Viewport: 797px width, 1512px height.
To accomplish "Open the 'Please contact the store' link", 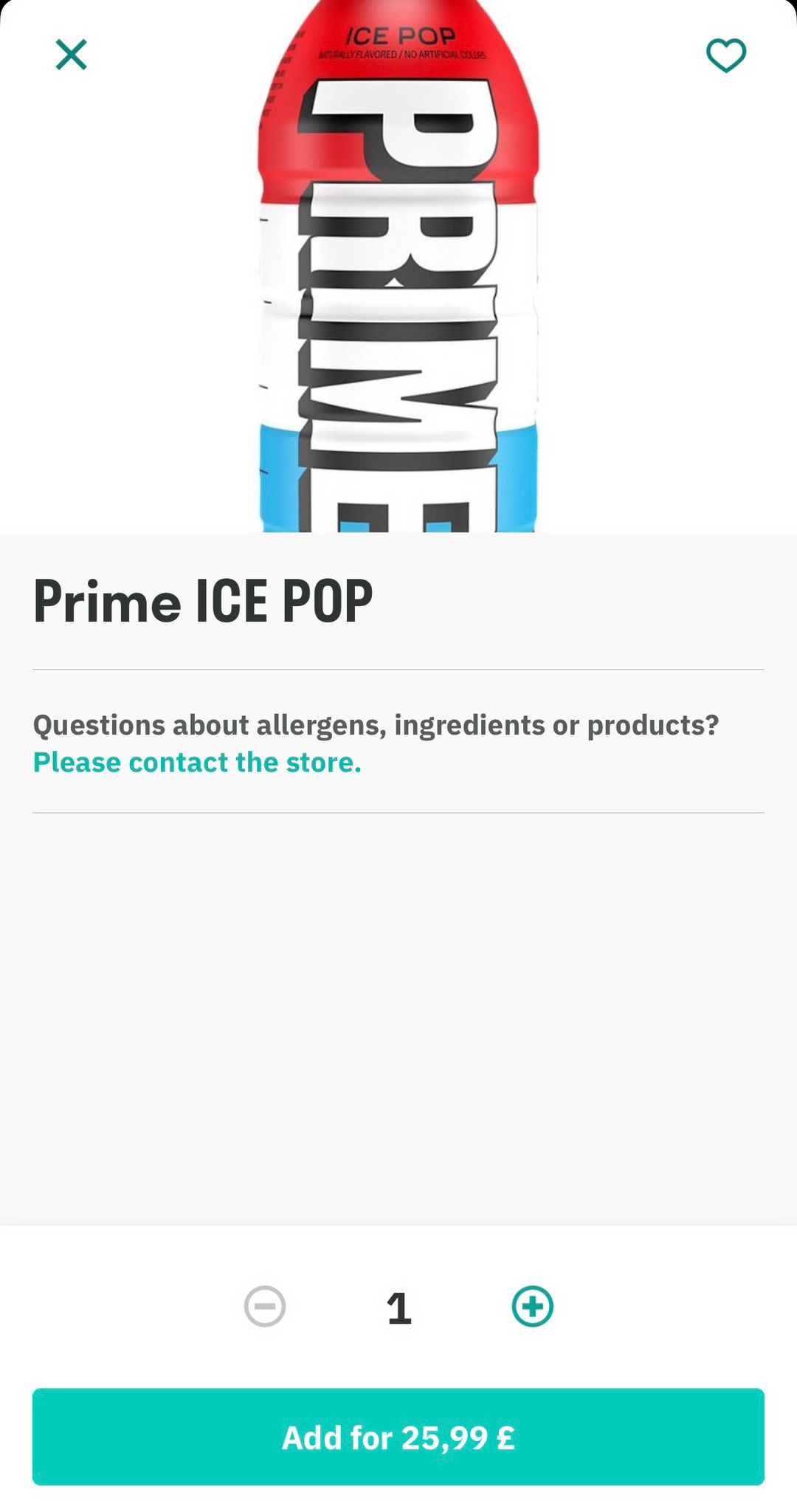I will [x=197, y=762].
